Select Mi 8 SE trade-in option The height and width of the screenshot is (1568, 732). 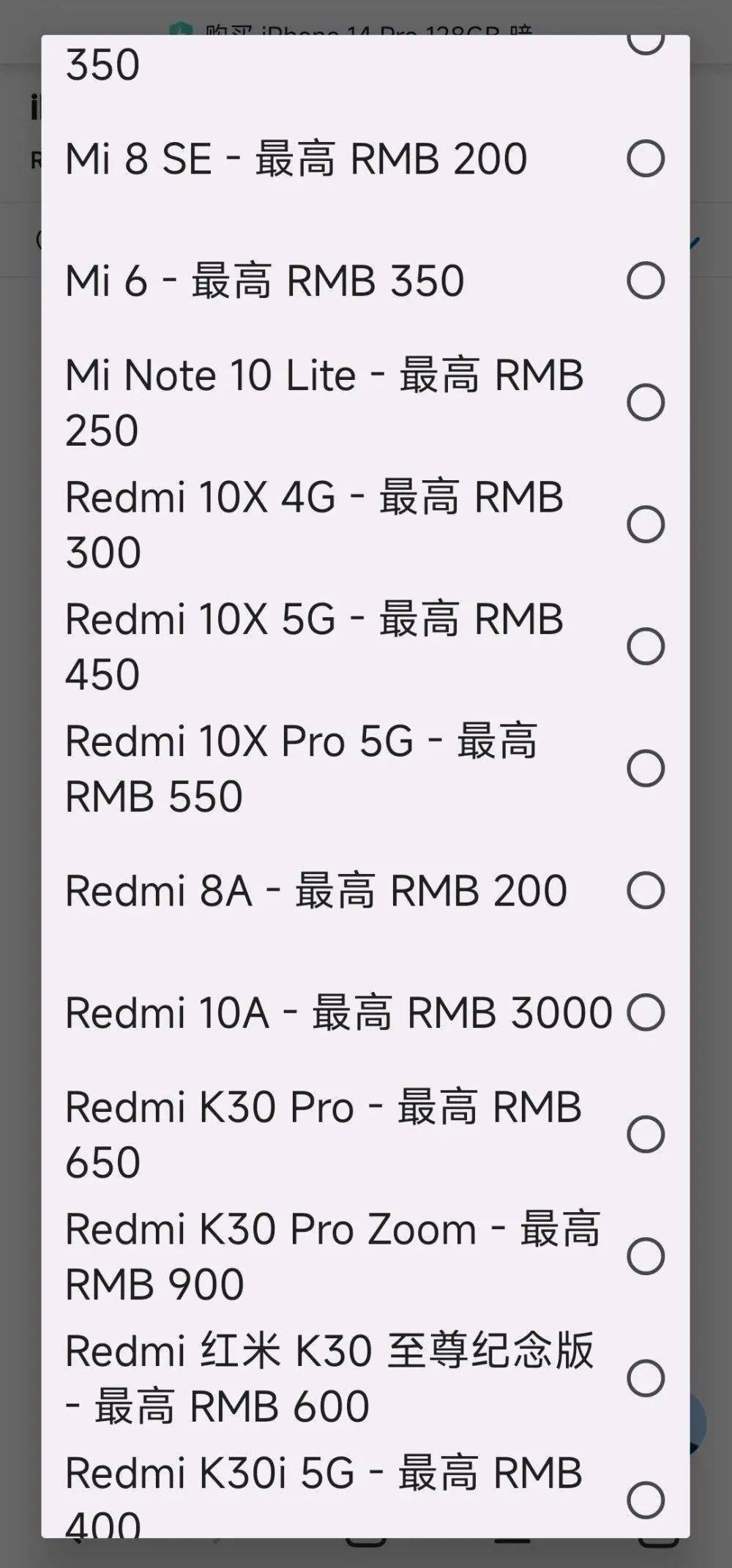click(645, 159)
